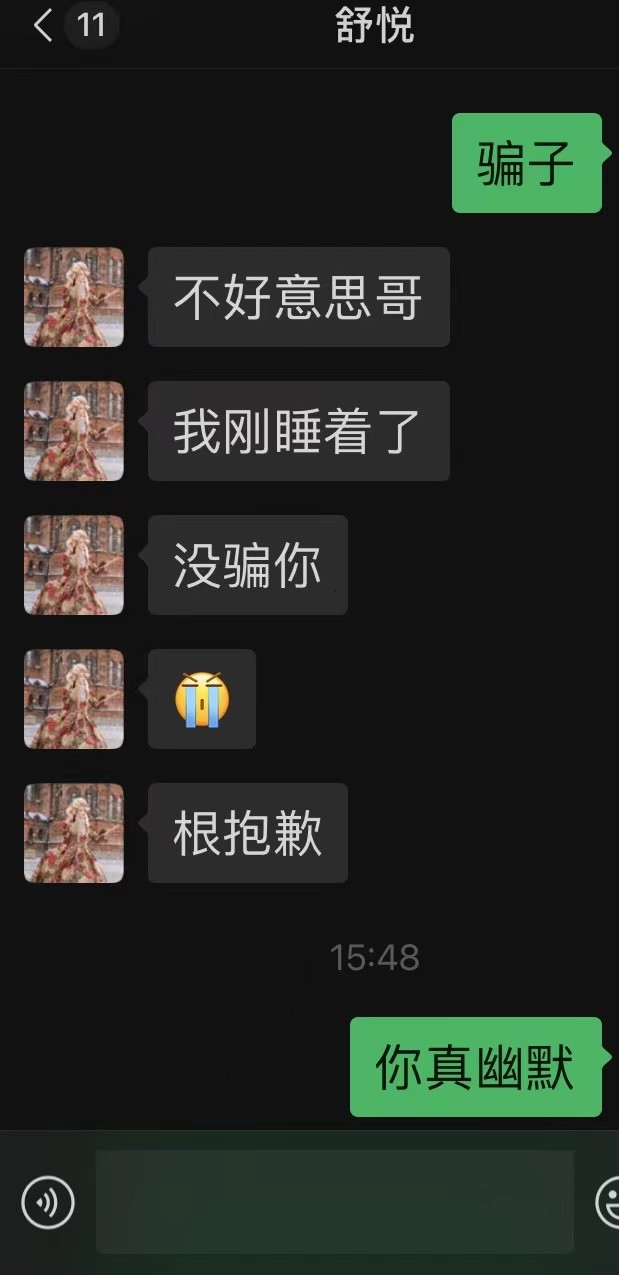Open avatar next to 不好意思哥 message

point(74,297)
